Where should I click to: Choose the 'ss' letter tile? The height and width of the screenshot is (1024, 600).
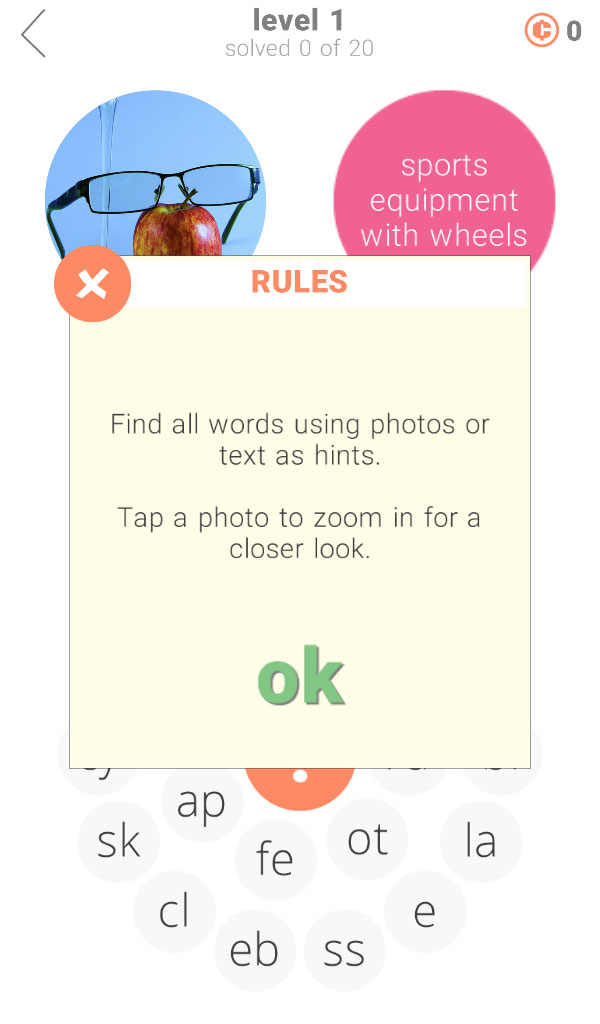(344, 950)
